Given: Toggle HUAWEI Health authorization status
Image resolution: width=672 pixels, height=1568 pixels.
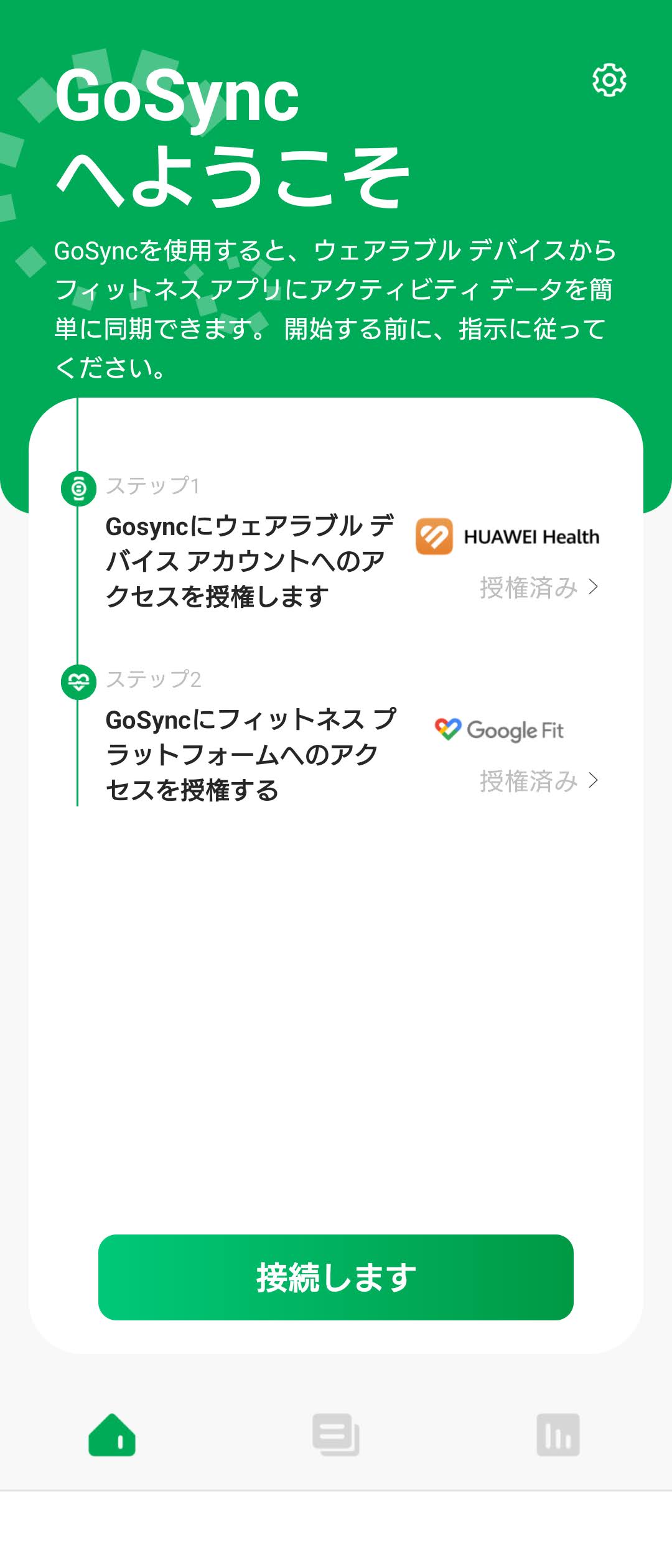Looking at the screenshot, I should click(529, 587).
